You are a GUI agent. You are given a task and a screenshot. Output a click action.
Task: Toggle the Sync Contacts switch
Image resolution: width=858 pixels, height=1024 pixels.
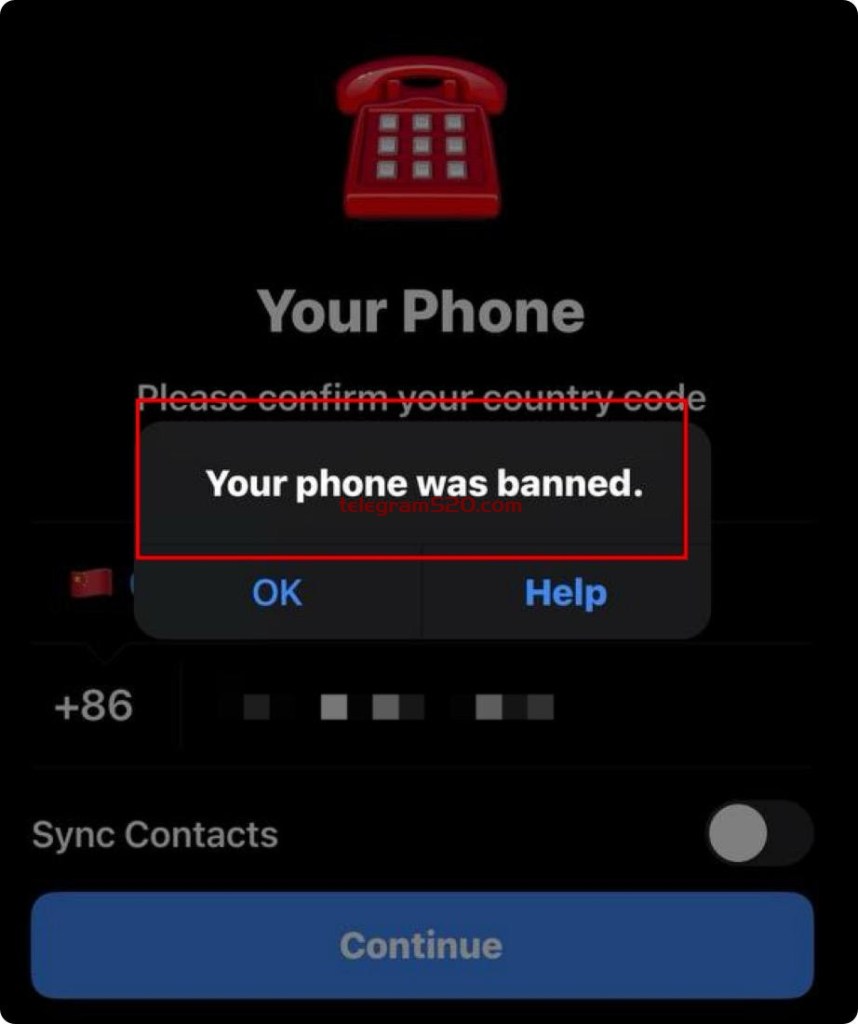tap(759, 833)
